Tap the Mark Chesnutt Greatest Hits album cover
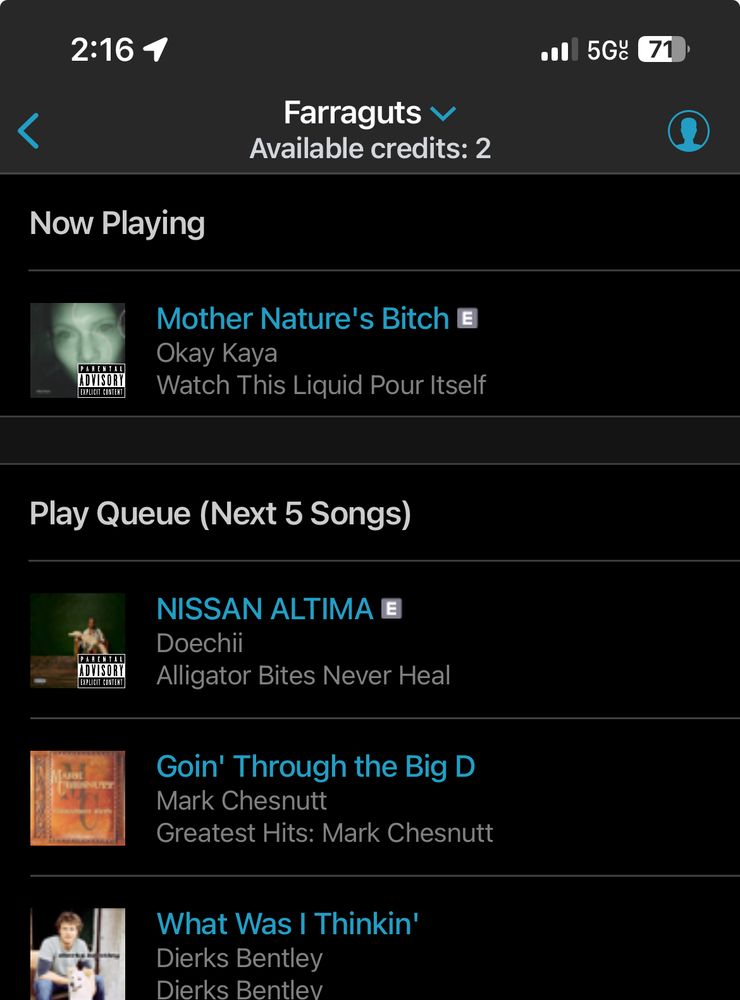The height and width of the screenshot is (1000, 740). (x=78, y=798)
